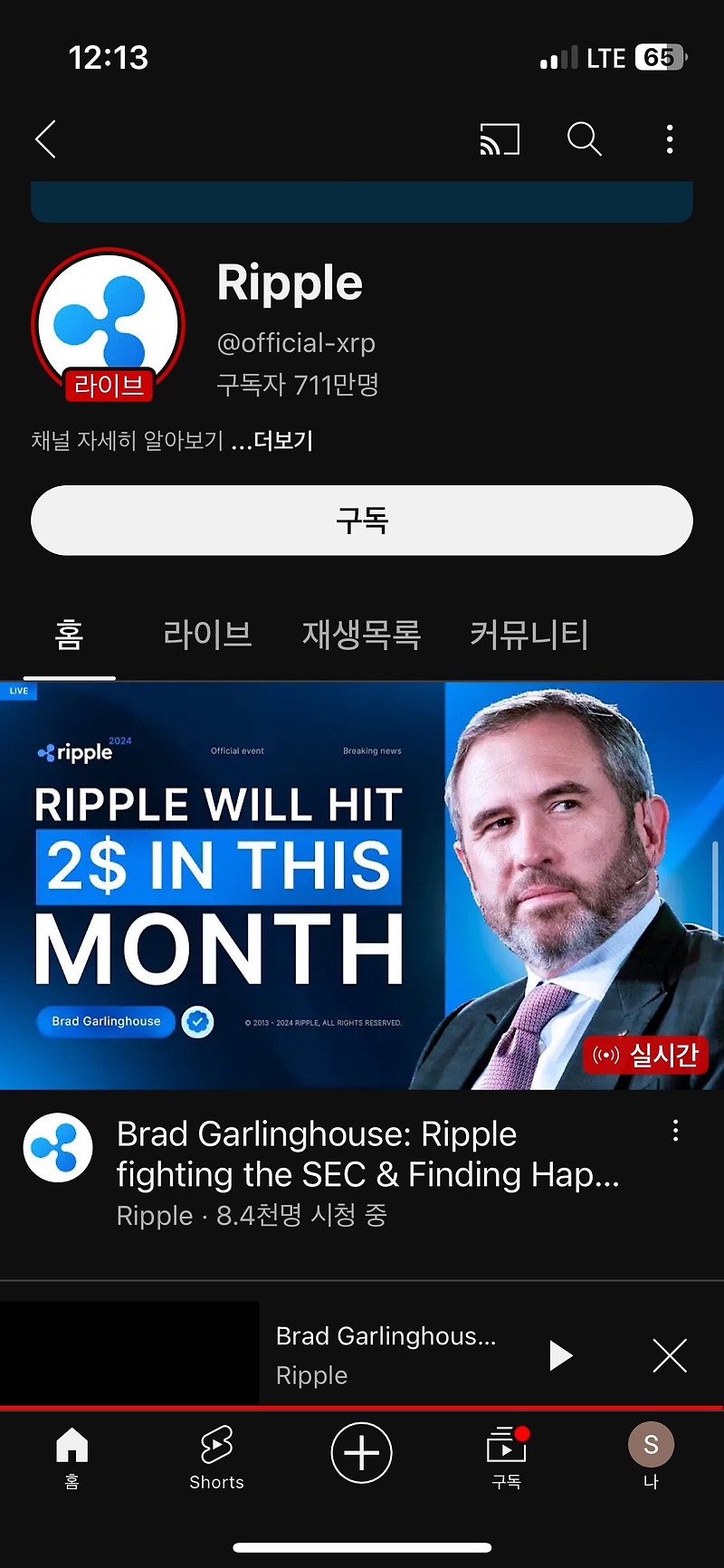The image size is (724, 1568).
Task: Tap the 실시간 live badge on the thumbnail
Action: coord(645,1055)
